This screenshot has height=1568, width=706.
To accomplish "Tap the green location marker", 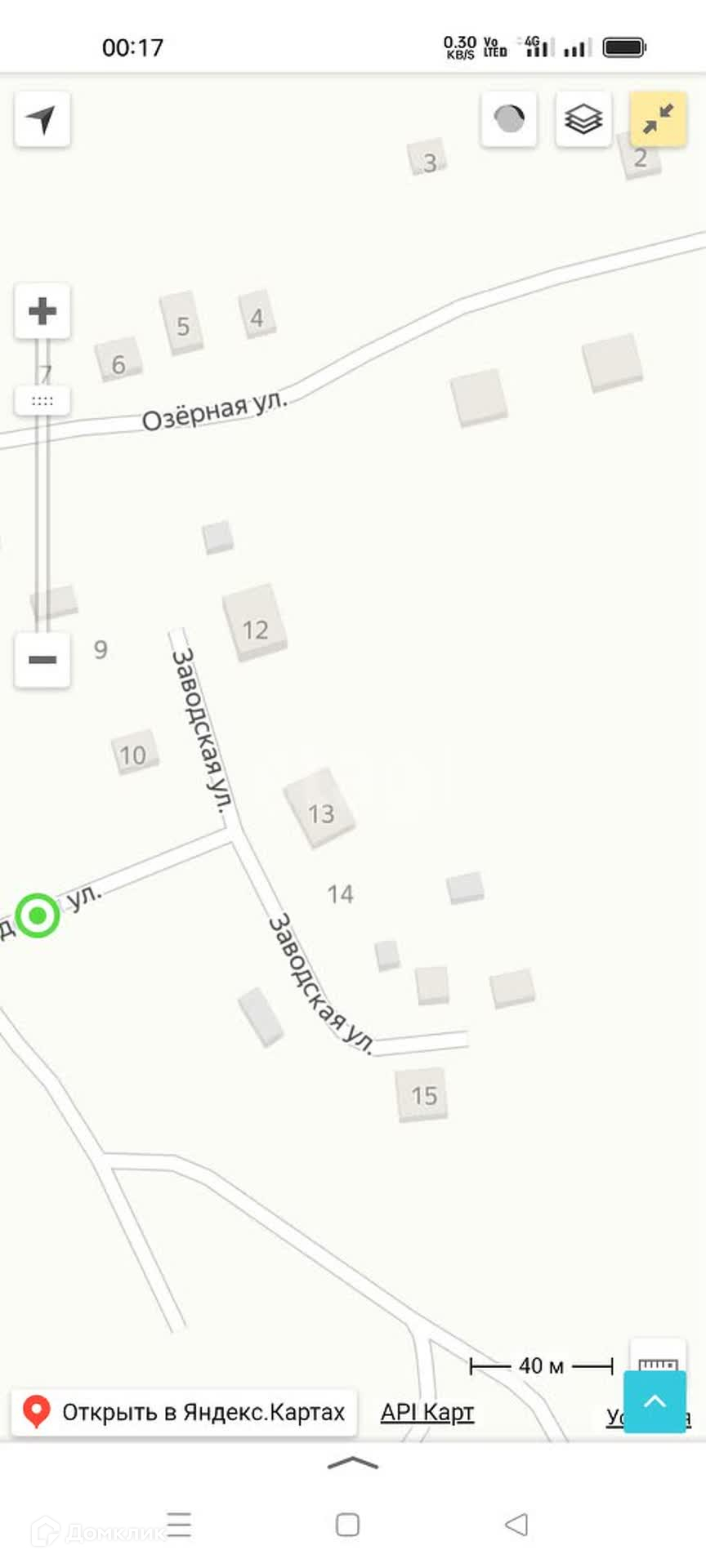I will point(37,915).
